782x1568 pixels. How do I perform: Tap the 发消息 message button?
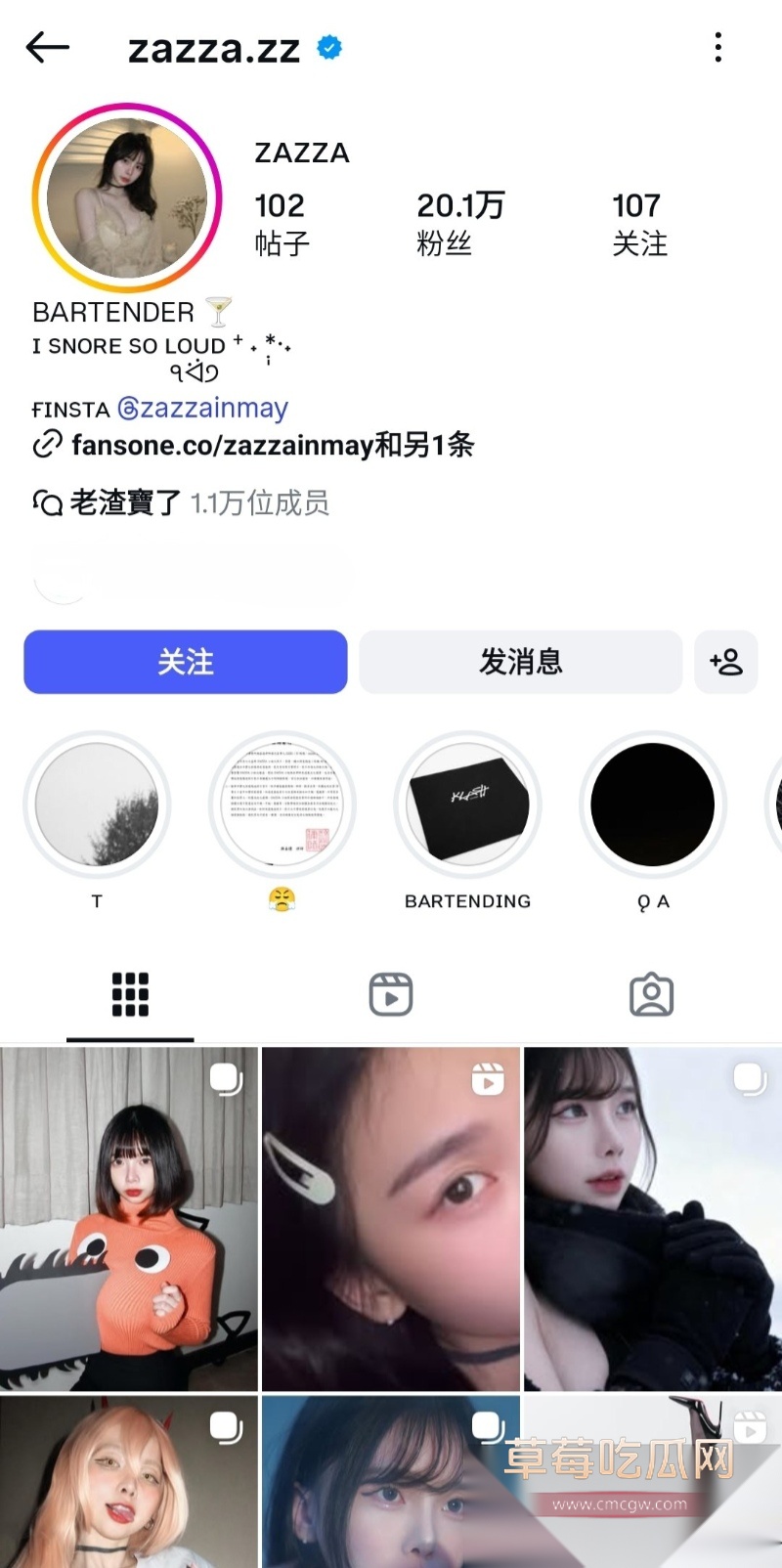pos(520,662)
